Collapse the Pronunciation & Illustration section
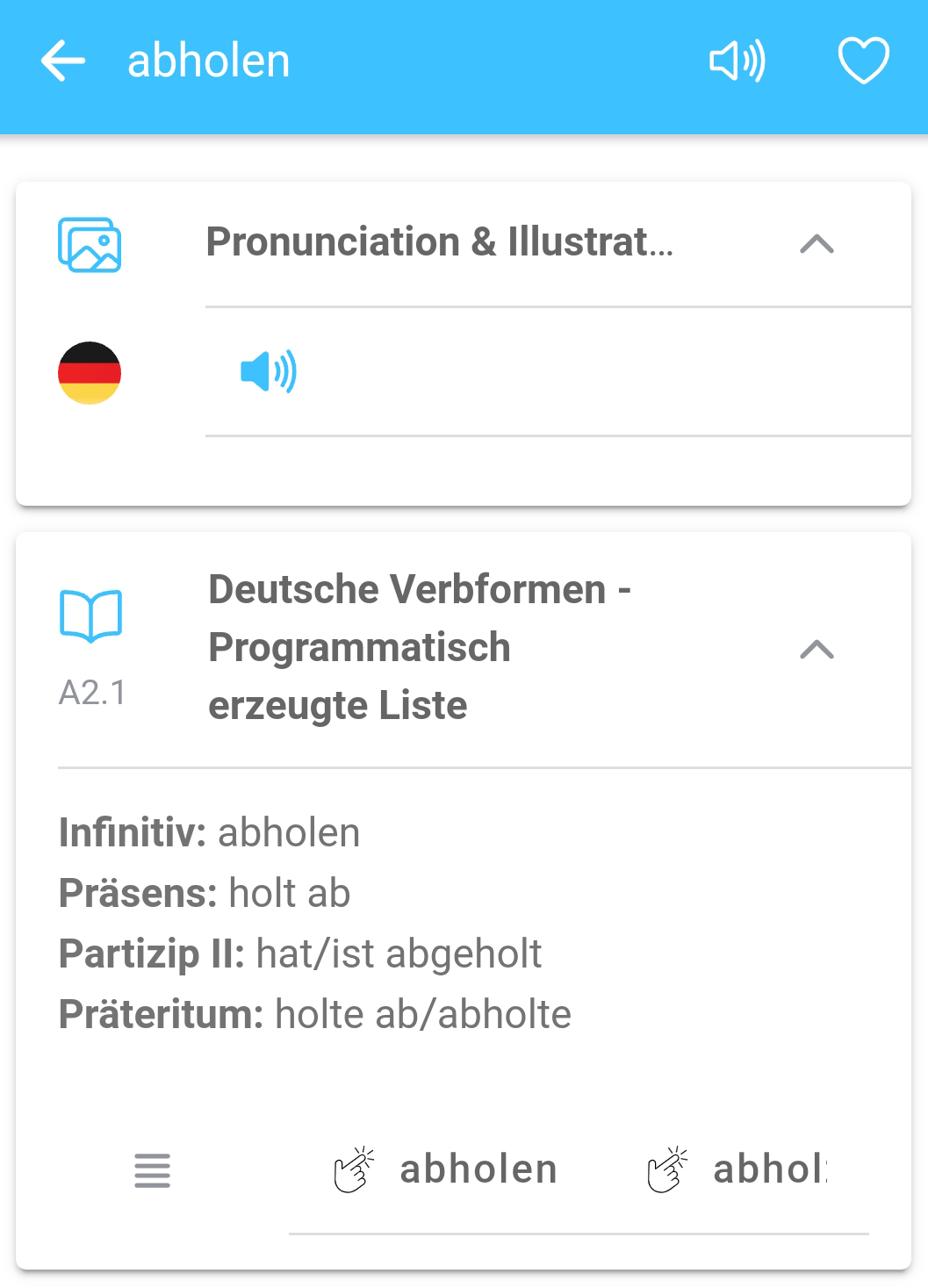This screenshot has width=928, height=1288. click(816, 243)
